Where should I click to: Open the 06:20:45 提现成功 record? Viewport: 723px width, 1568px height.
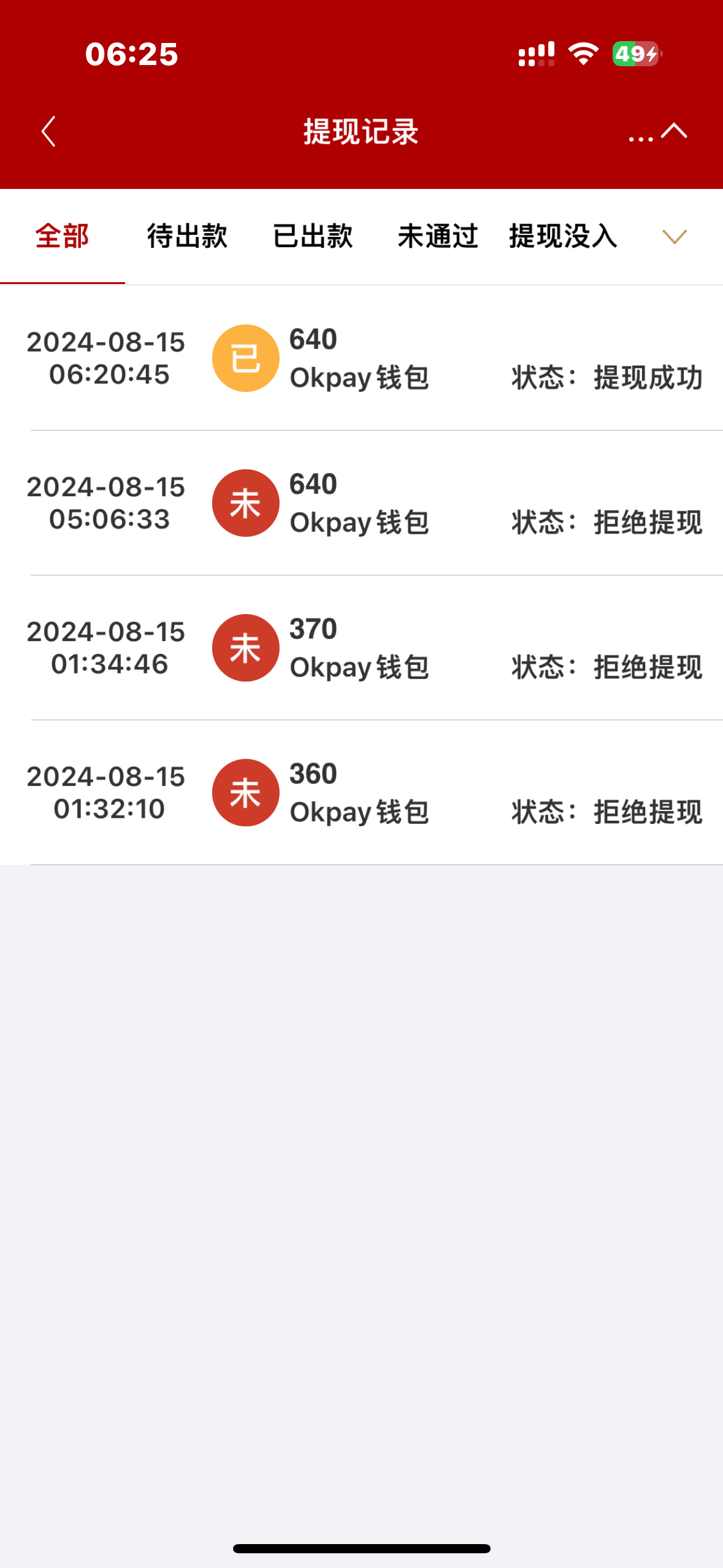[362, 358]
